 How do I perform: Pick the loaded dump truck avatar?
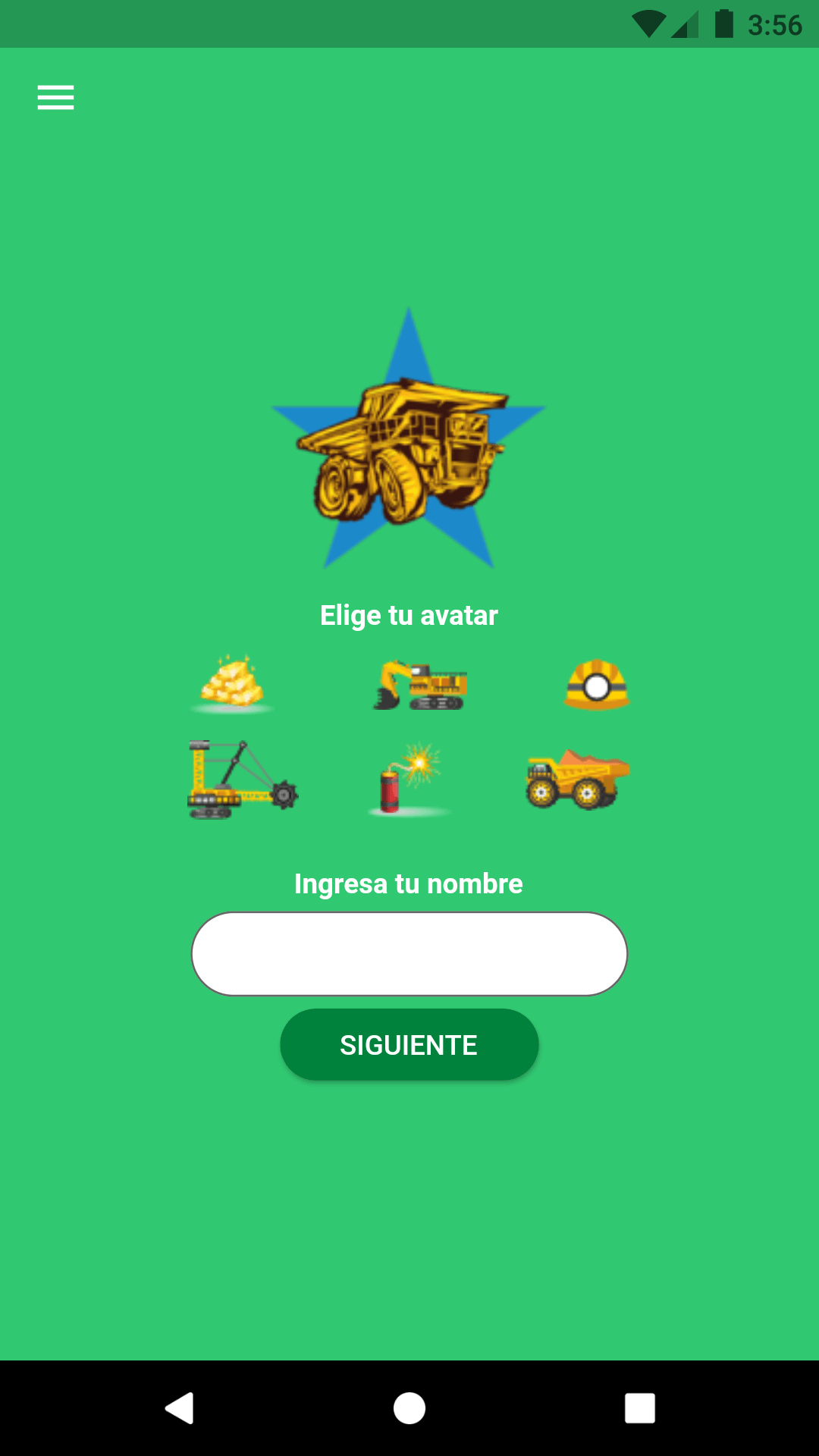pos(578,779)
